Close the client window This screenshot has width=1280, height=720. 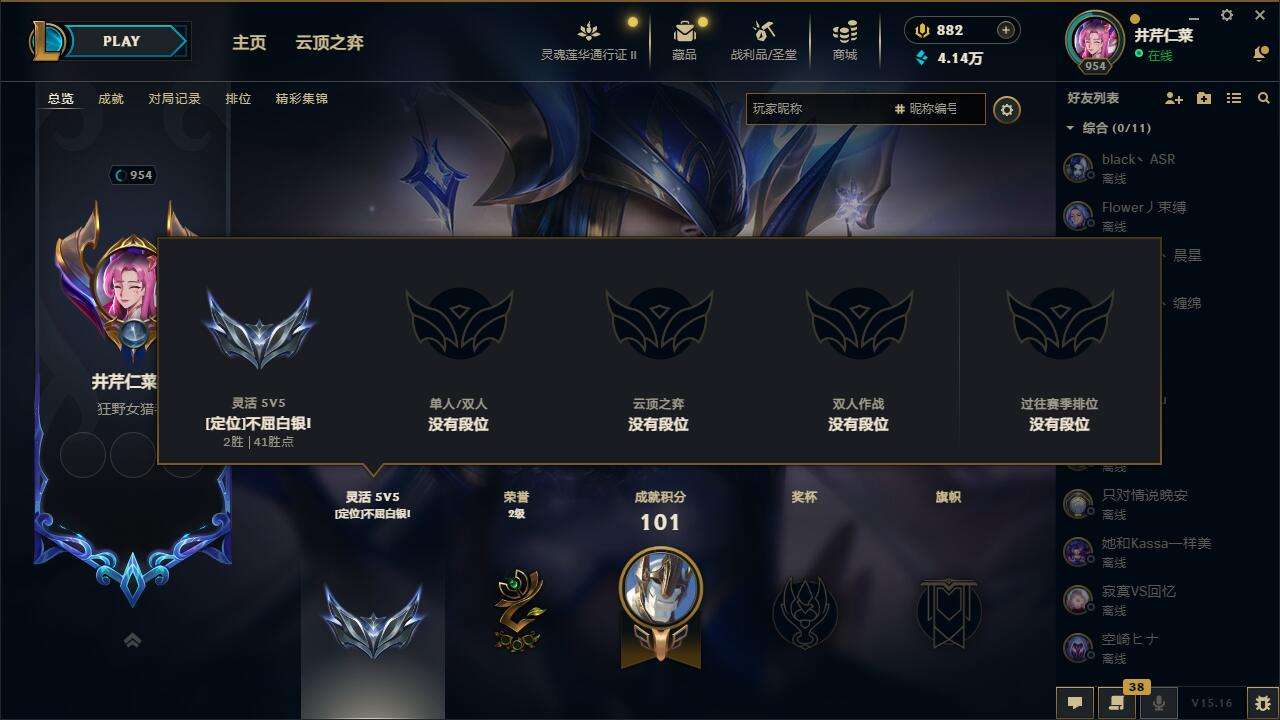coord(1260,15)
